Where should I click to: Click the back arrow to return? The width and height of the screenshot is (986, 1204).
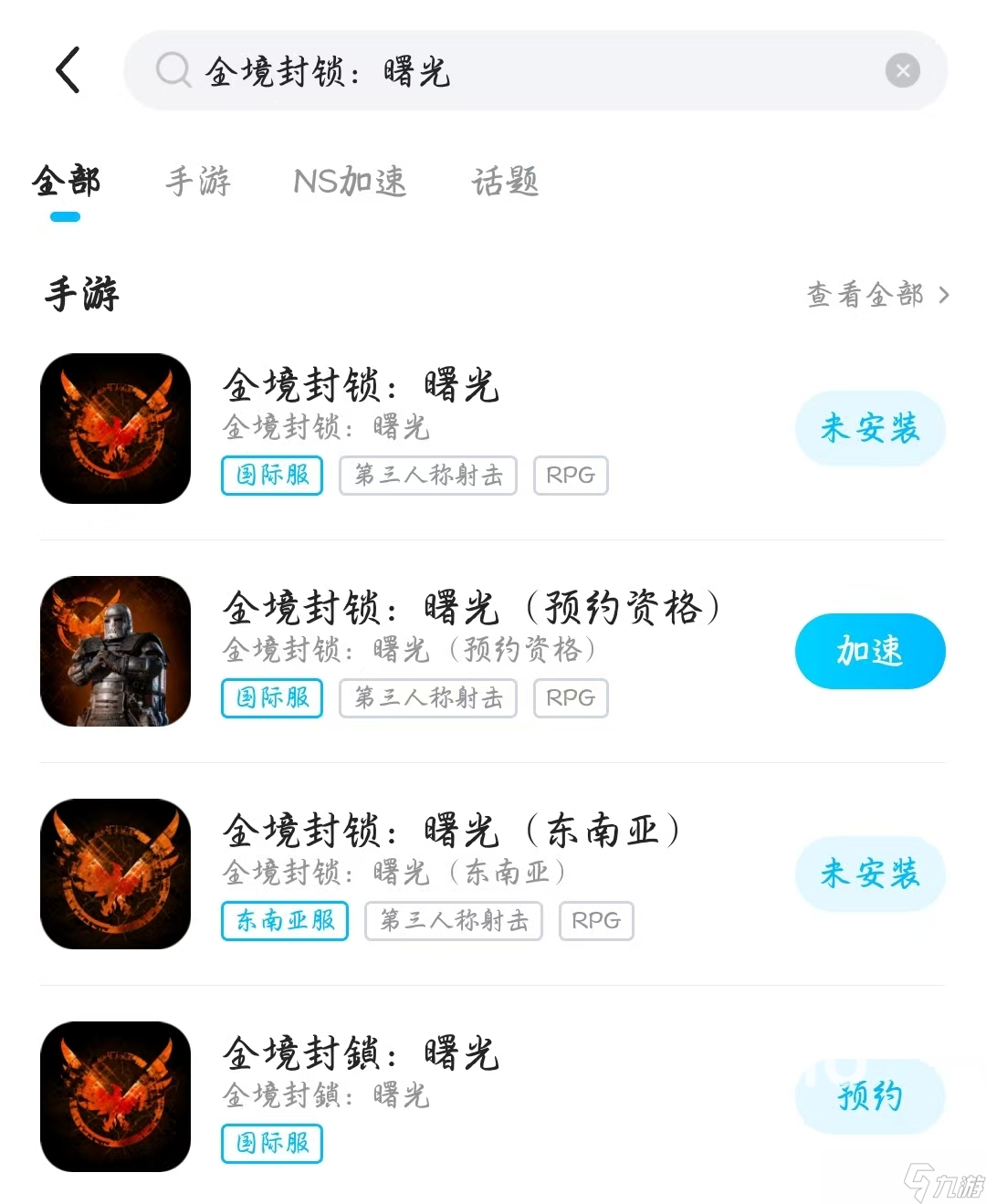pos(68,70)
